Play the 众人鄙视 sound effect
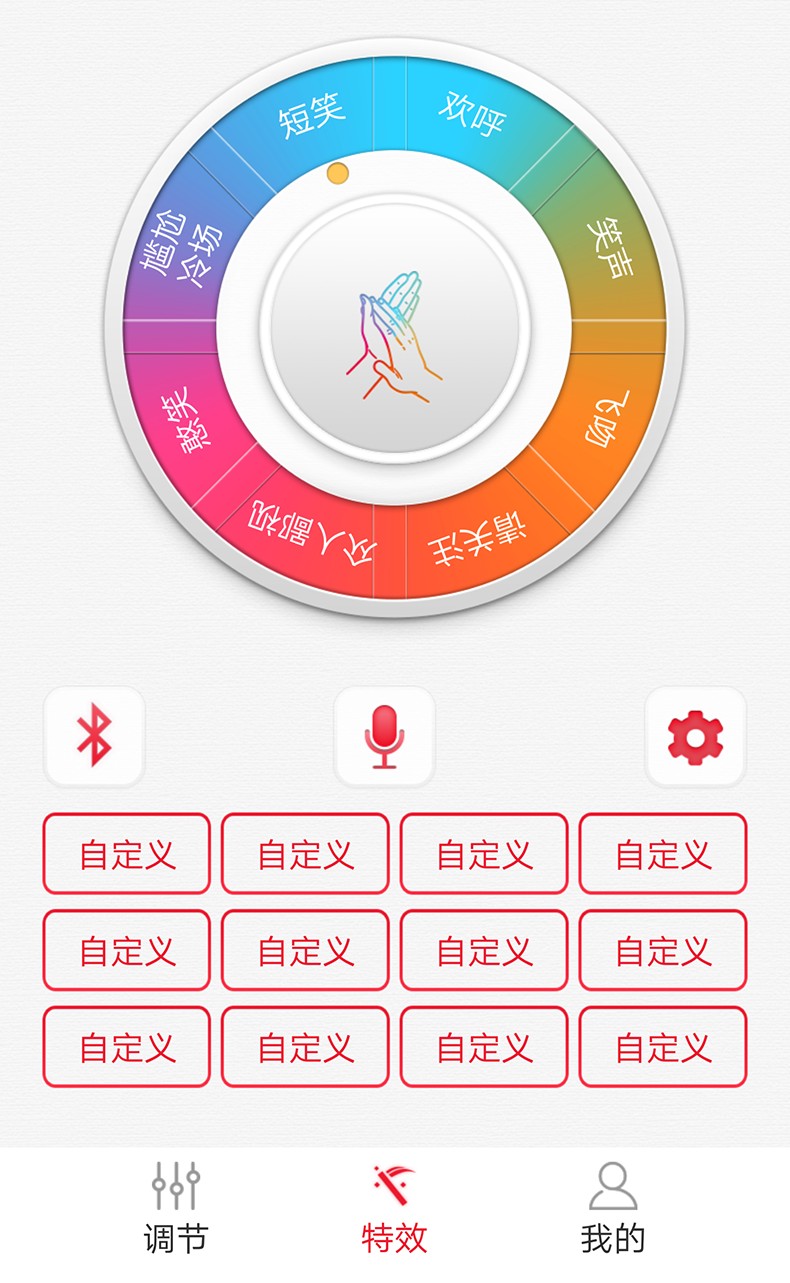Viewport: 790px width, 1283px height. 312,541
